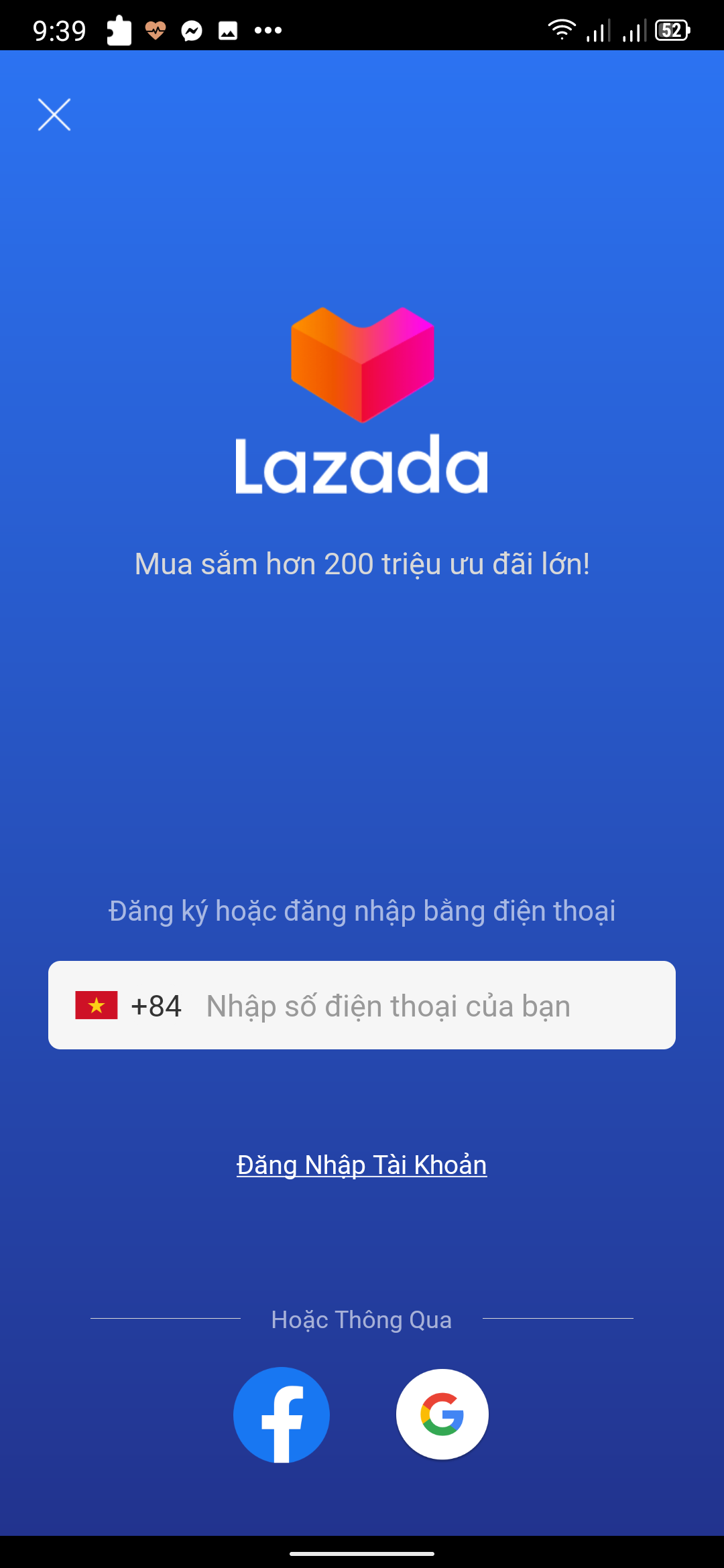This screenshot has width=724, height=1568.
Task: Change country by tapping the flag selector
Action: click(97, 1004)
